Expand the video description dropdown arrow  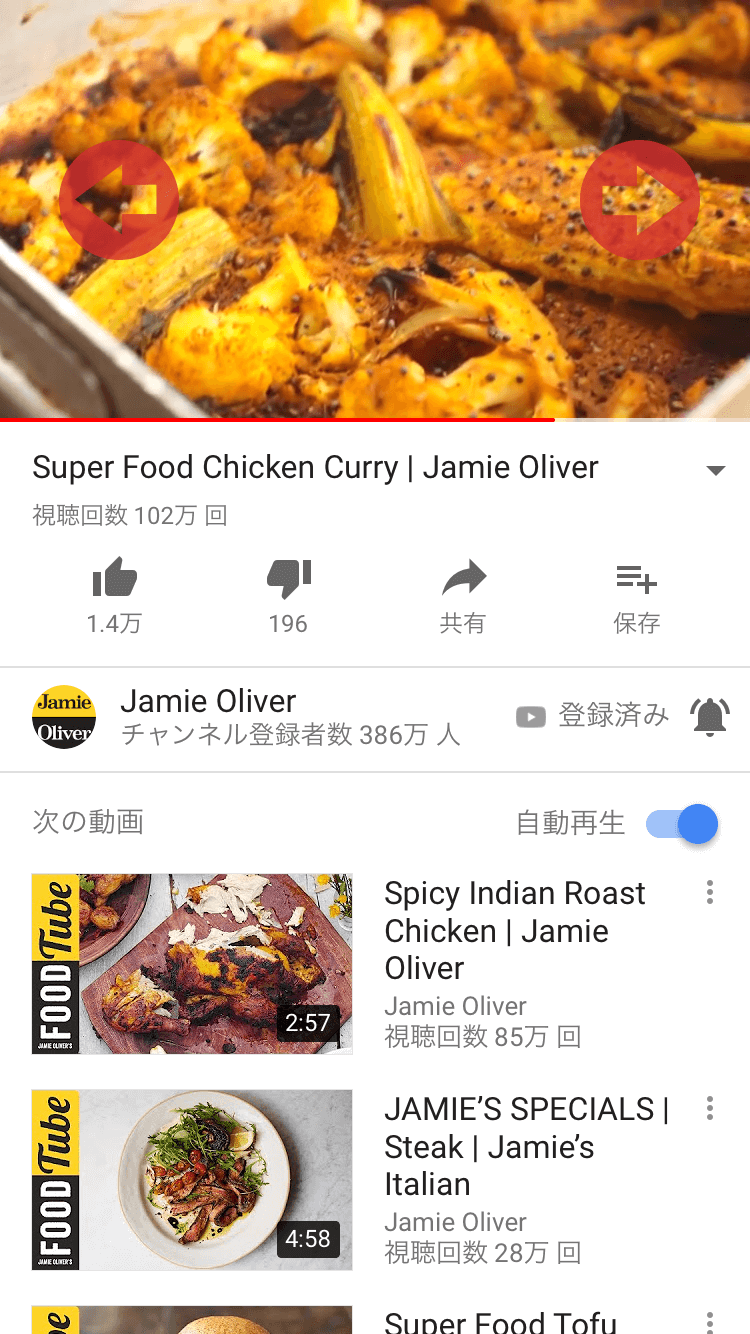click(x=715, y=470)
